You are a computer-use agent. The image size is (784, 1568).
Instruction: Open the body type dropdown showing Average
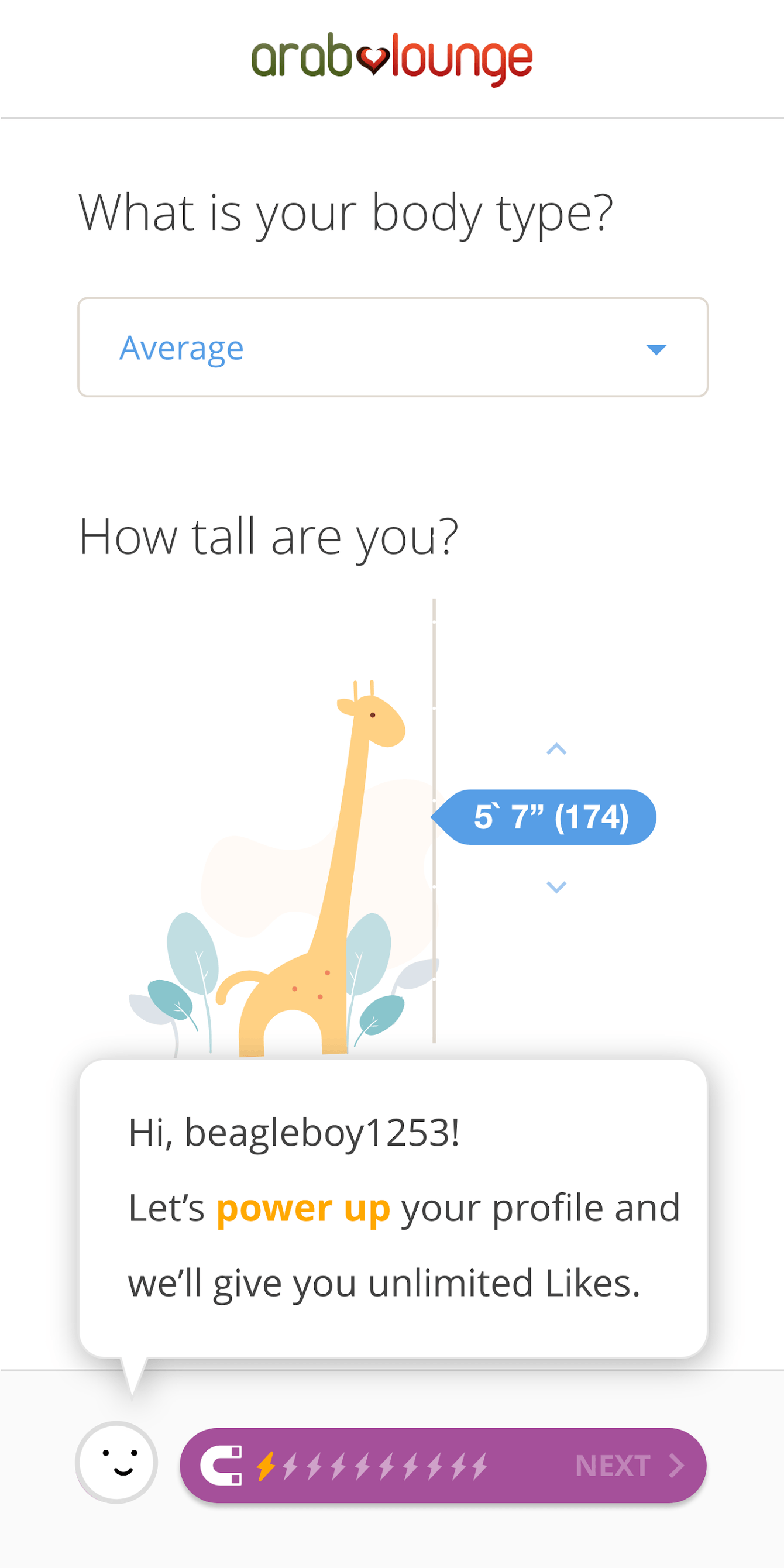tap(393, 348)
